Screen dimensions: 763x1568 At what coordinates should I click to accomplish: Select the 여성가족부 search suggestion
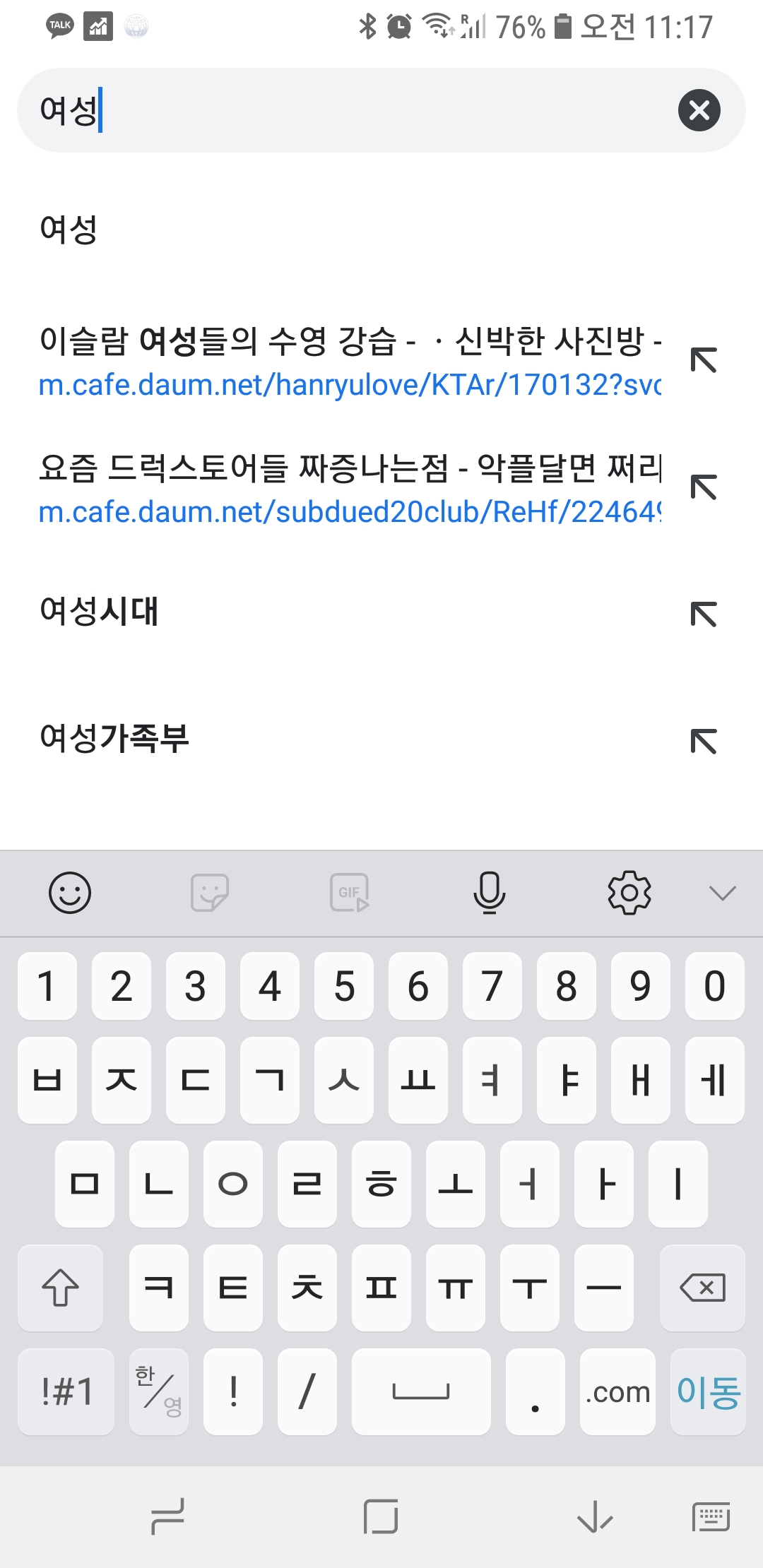coord(114,739)
